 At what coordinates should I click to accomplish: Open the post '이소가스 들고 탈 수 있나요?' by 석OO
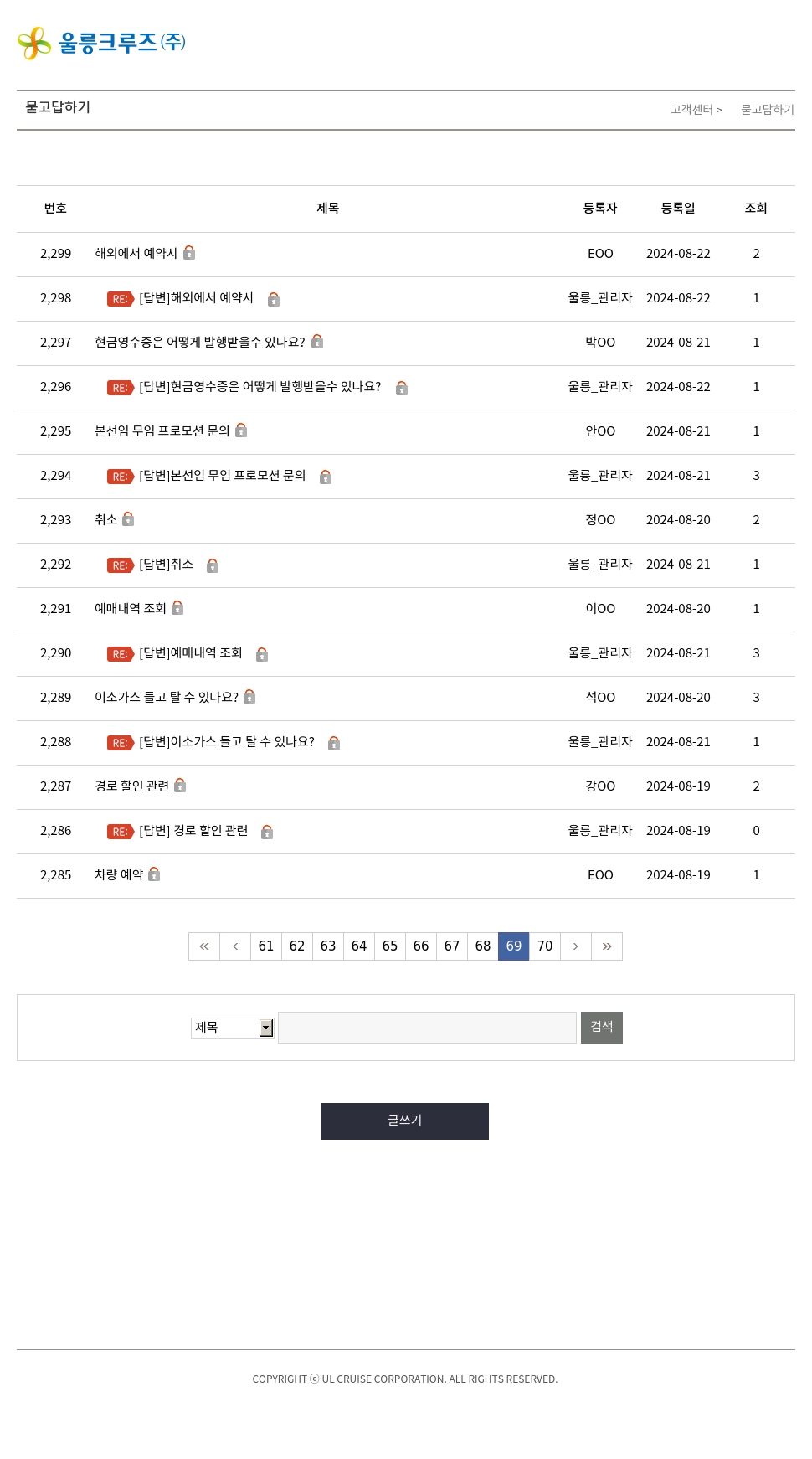pyautogui.click(x=166, y=697)
